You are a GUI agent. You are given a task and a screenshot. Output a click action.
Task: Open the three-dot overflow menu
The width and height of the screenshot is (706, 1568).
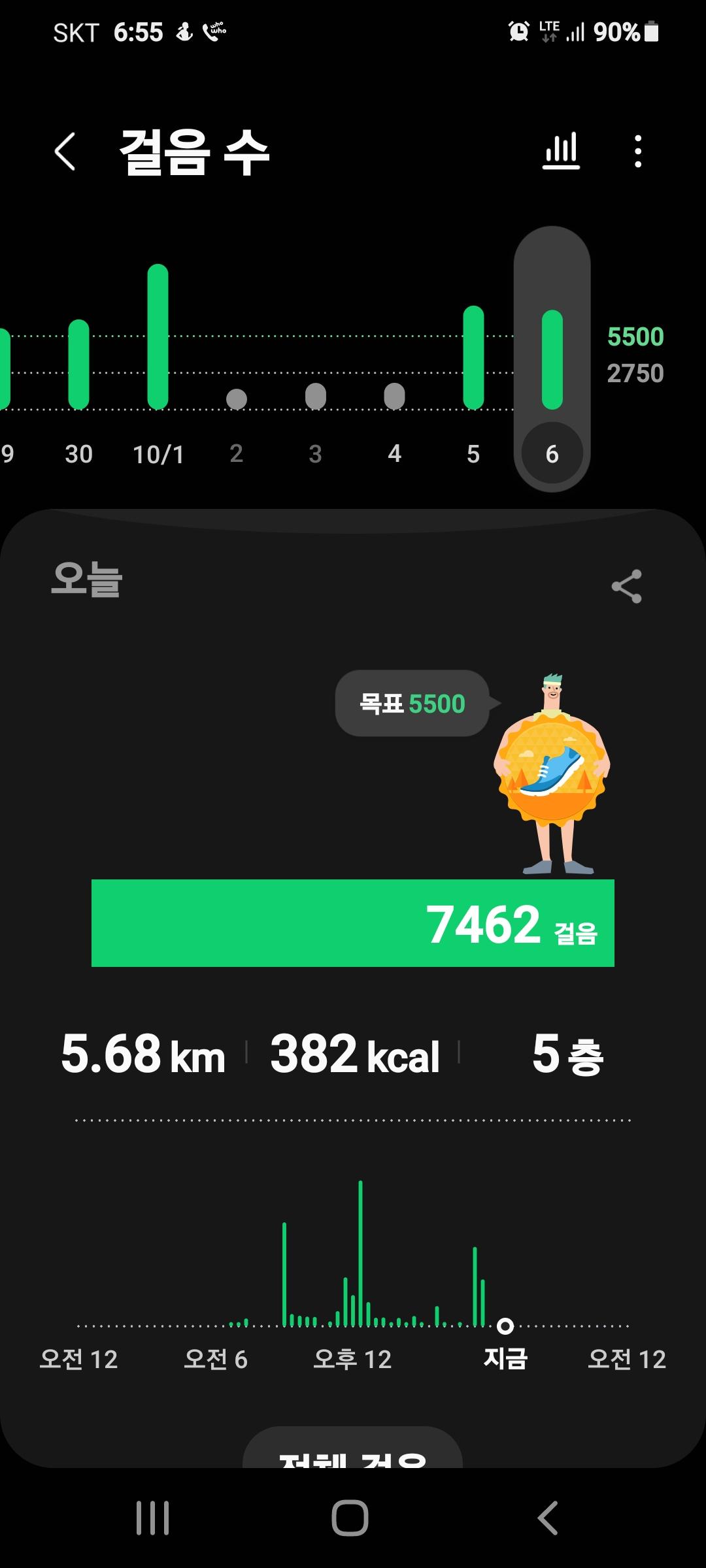(x=638, y=152)
